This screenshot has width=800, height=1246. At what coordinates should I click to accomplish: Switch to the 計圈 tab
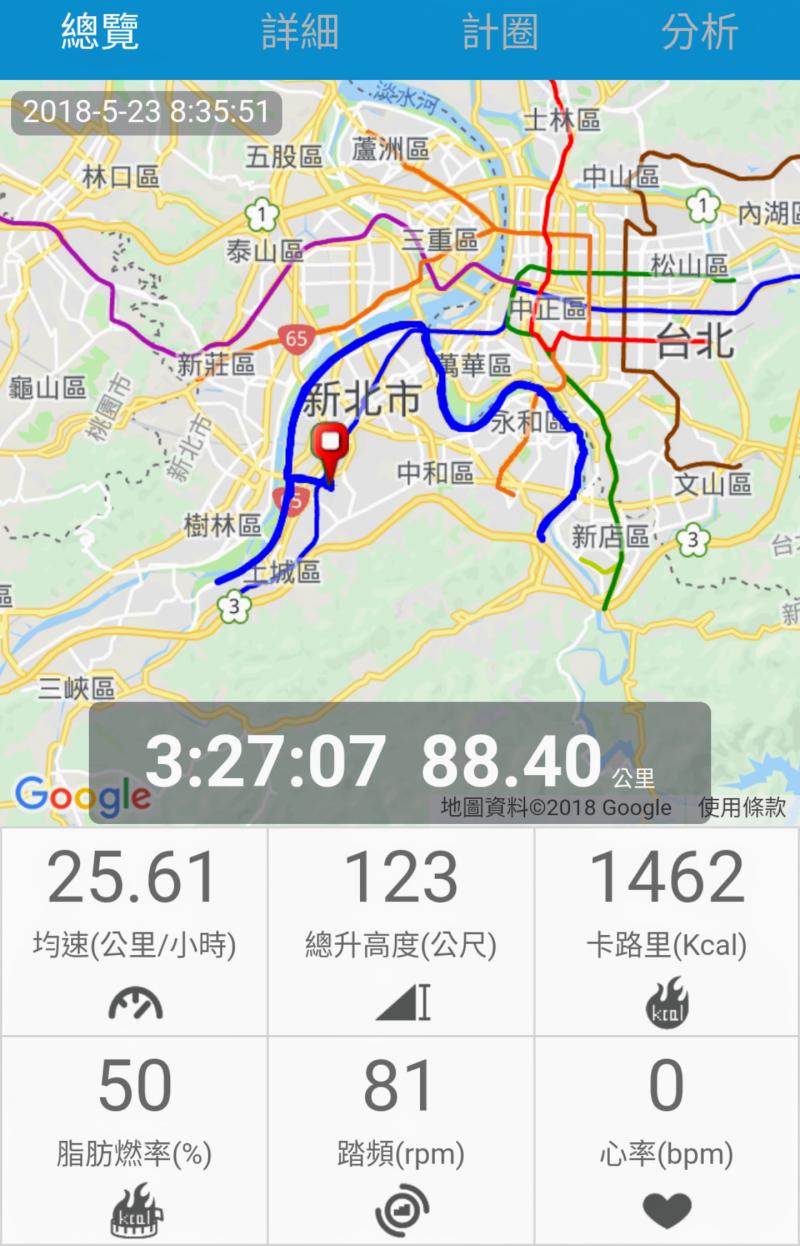[500, 34]
